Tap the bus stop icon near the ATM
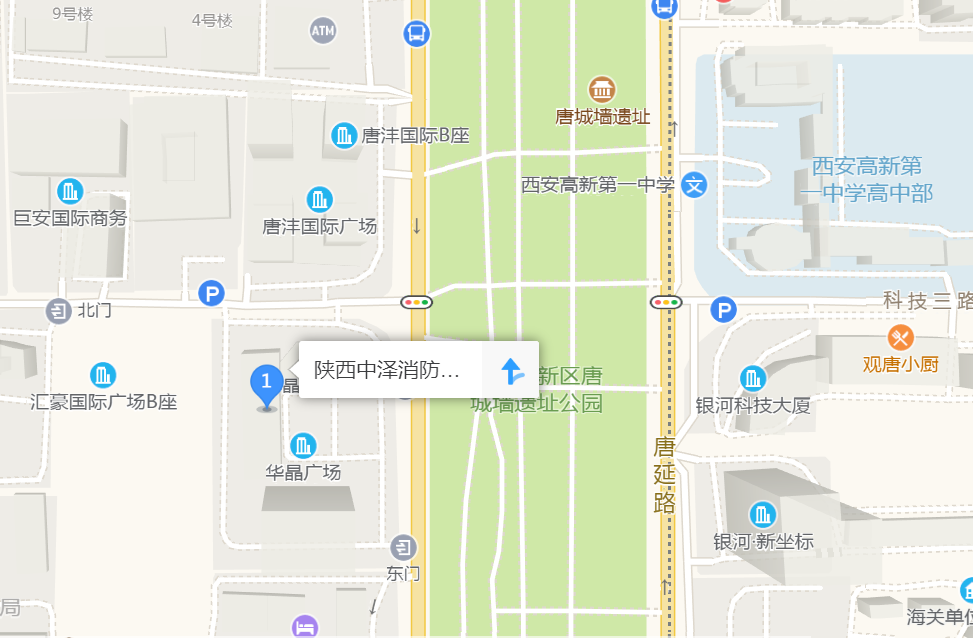Screen dimensions: 973x638 (x=417, y=34)
